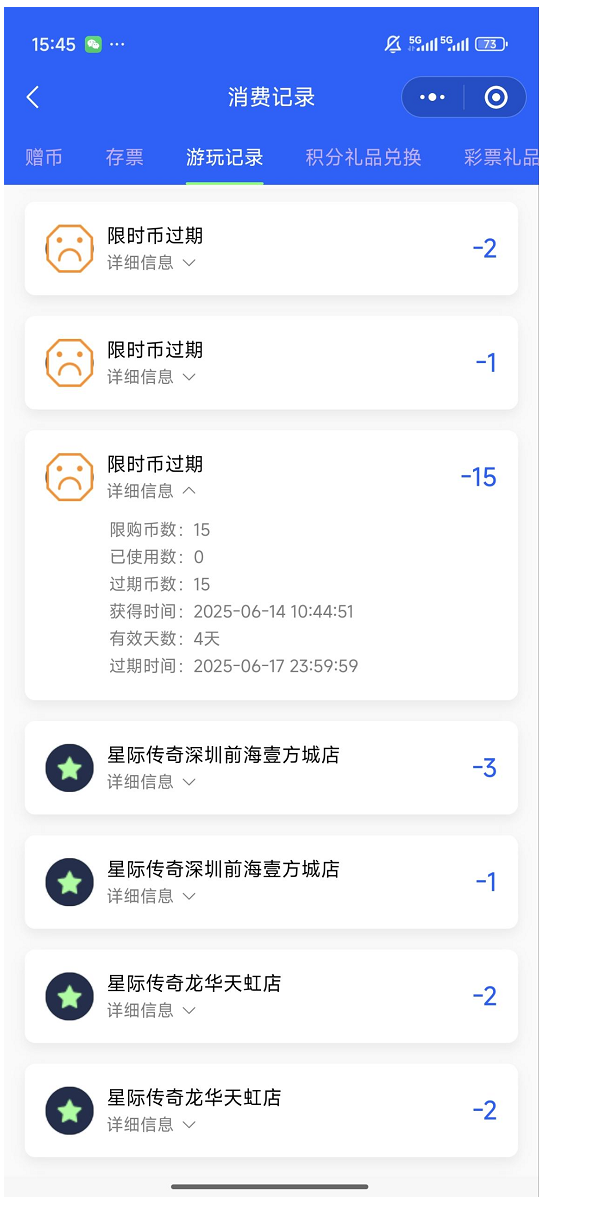Viewport: 608px width, 1206px height.
Task: Expand details for 深圳前海壹方城店 -1 record
Action: coord(152,896)
